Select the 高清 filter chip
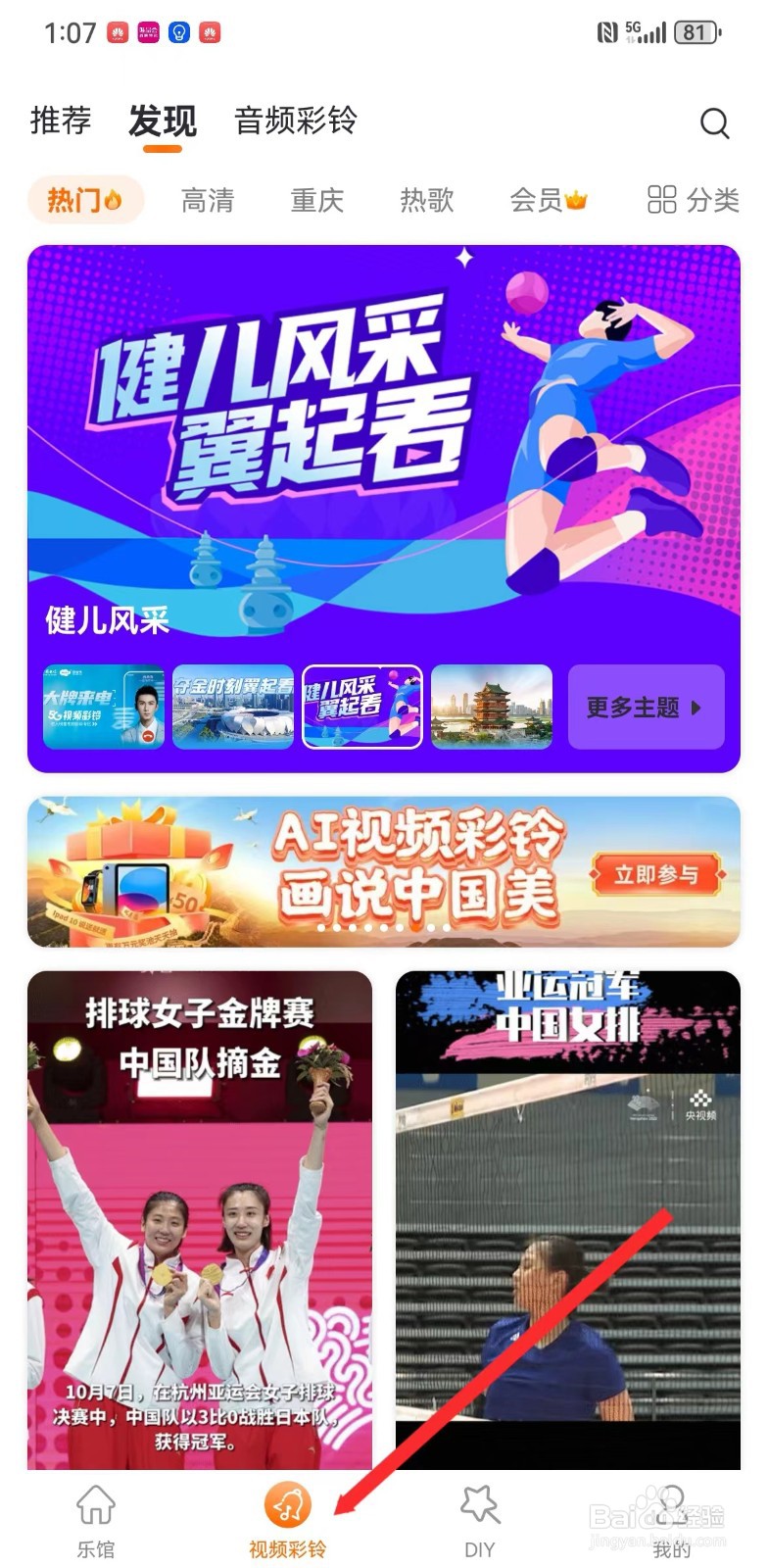 pos(208,200)
